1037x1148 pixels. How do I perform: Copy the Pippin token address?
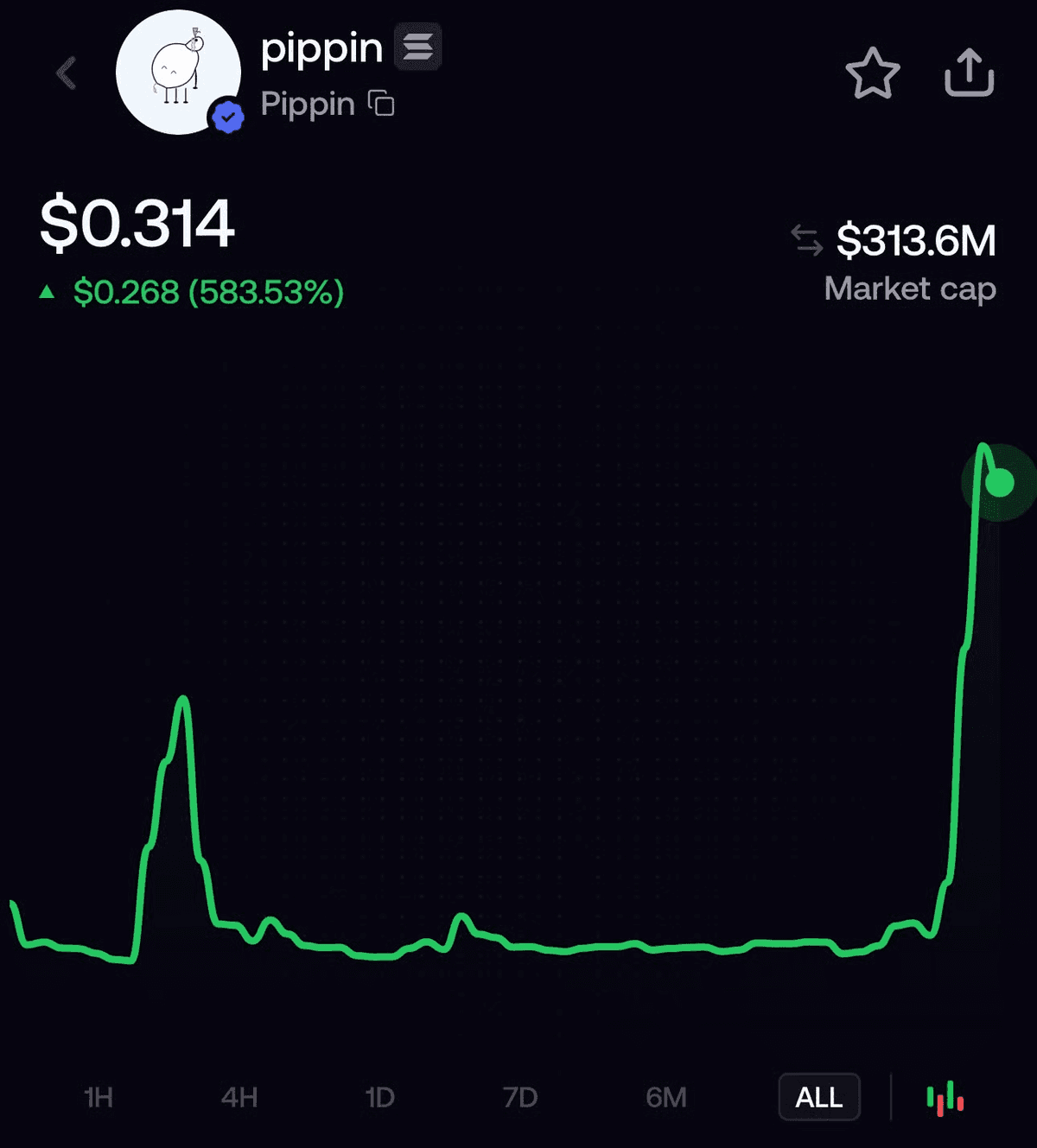[381, 104]
